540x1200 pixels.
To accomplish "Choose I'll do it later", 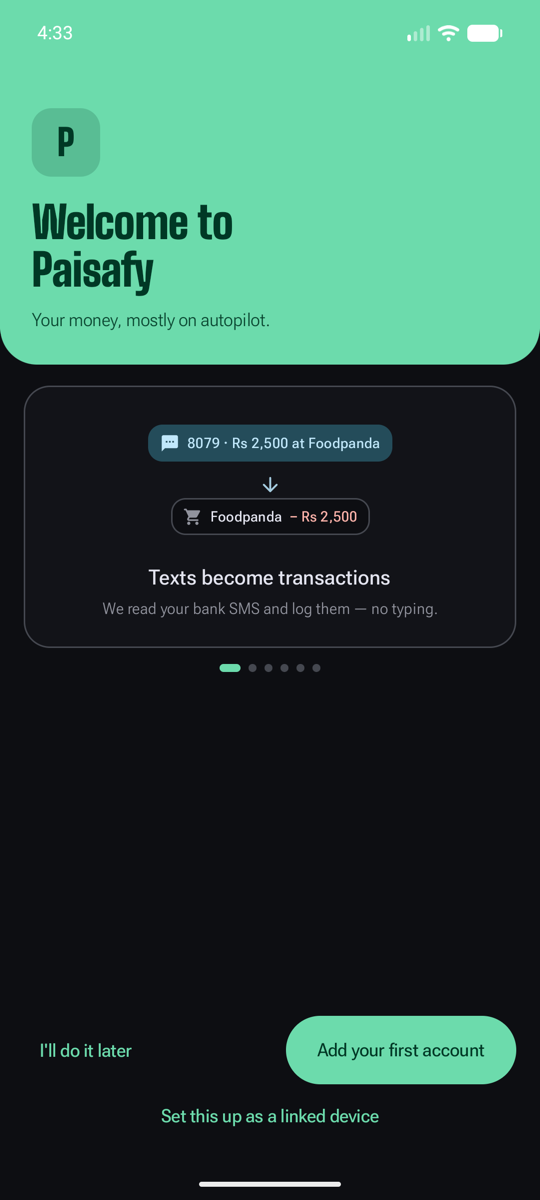I will (x=86, y=1050).
